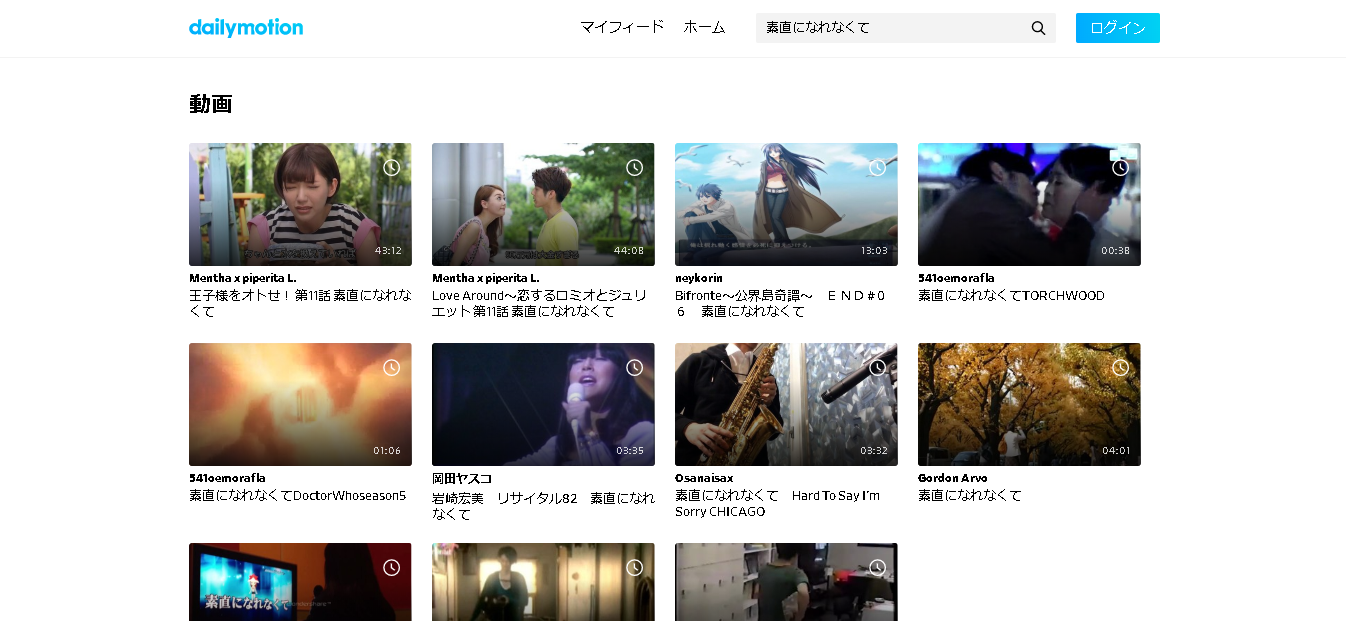Image resolution: width=1346 pixels, height=621 pixels.
Task: Open channel Osanaisax
Action: [x=704, y=478]
